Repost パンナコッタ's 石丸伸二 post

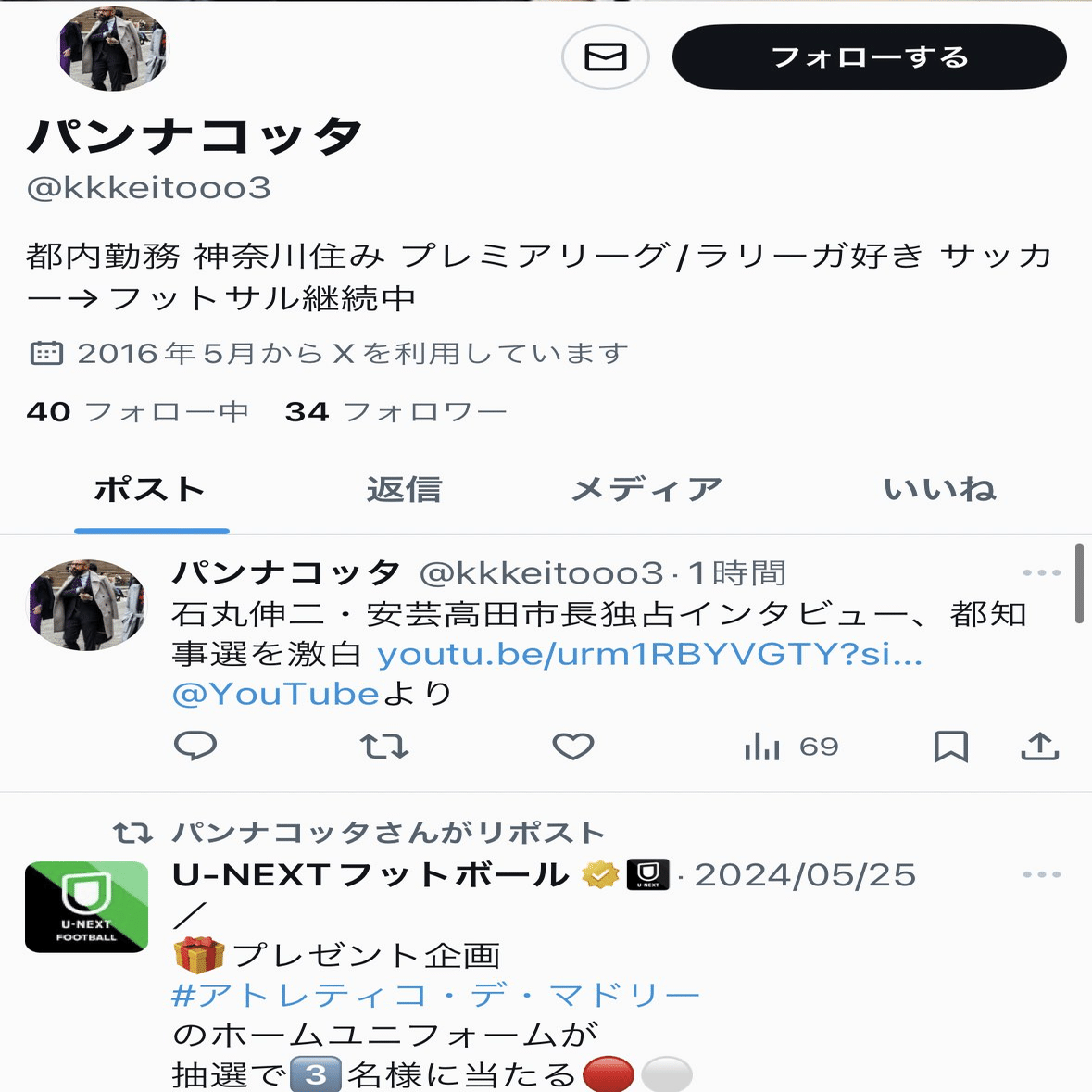pyautogui.click(x=384, y=746)
